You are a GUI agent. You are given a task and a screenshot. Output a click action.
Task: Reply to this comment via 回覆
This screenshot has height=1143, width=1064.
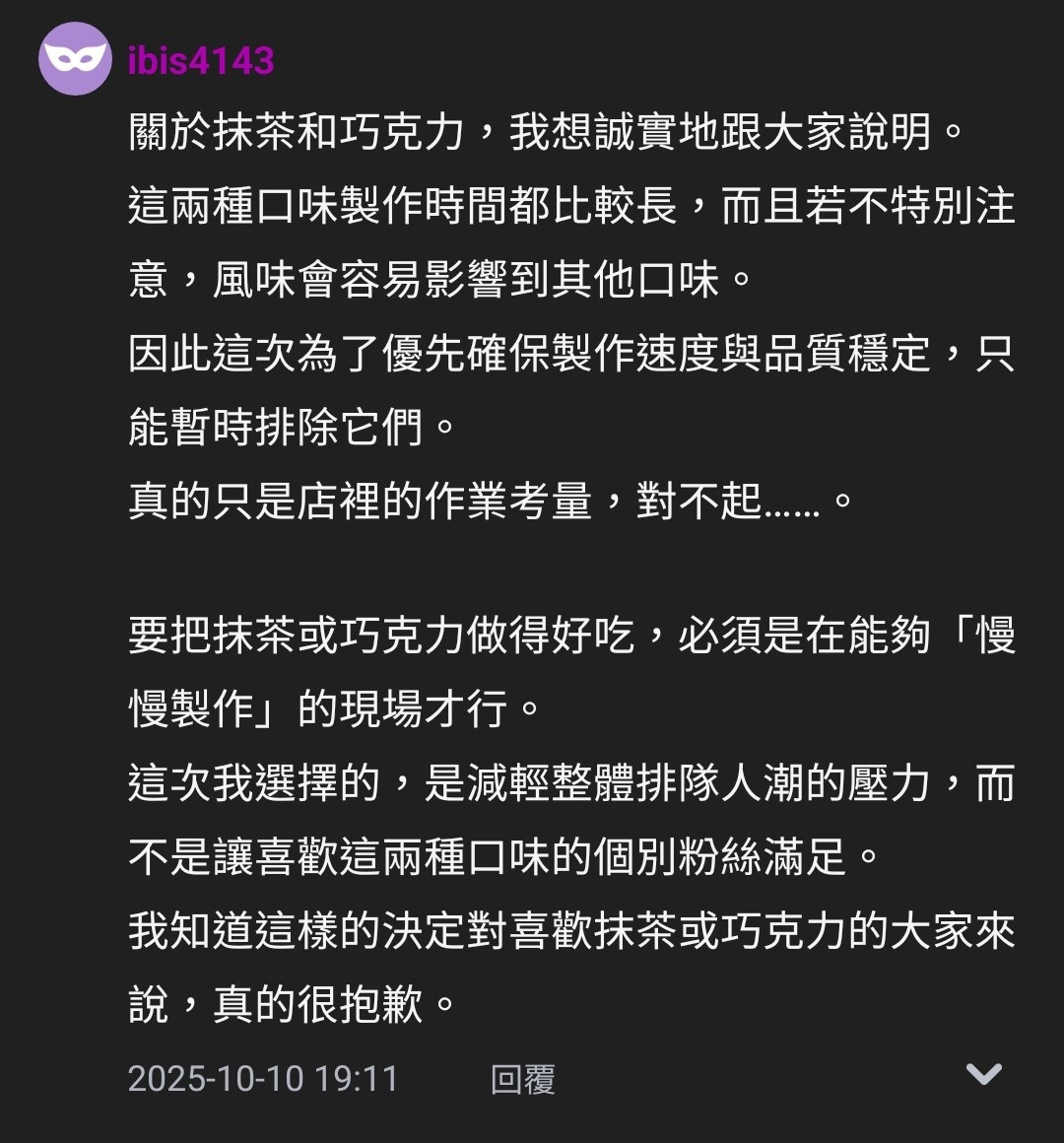pos(522,1079)
